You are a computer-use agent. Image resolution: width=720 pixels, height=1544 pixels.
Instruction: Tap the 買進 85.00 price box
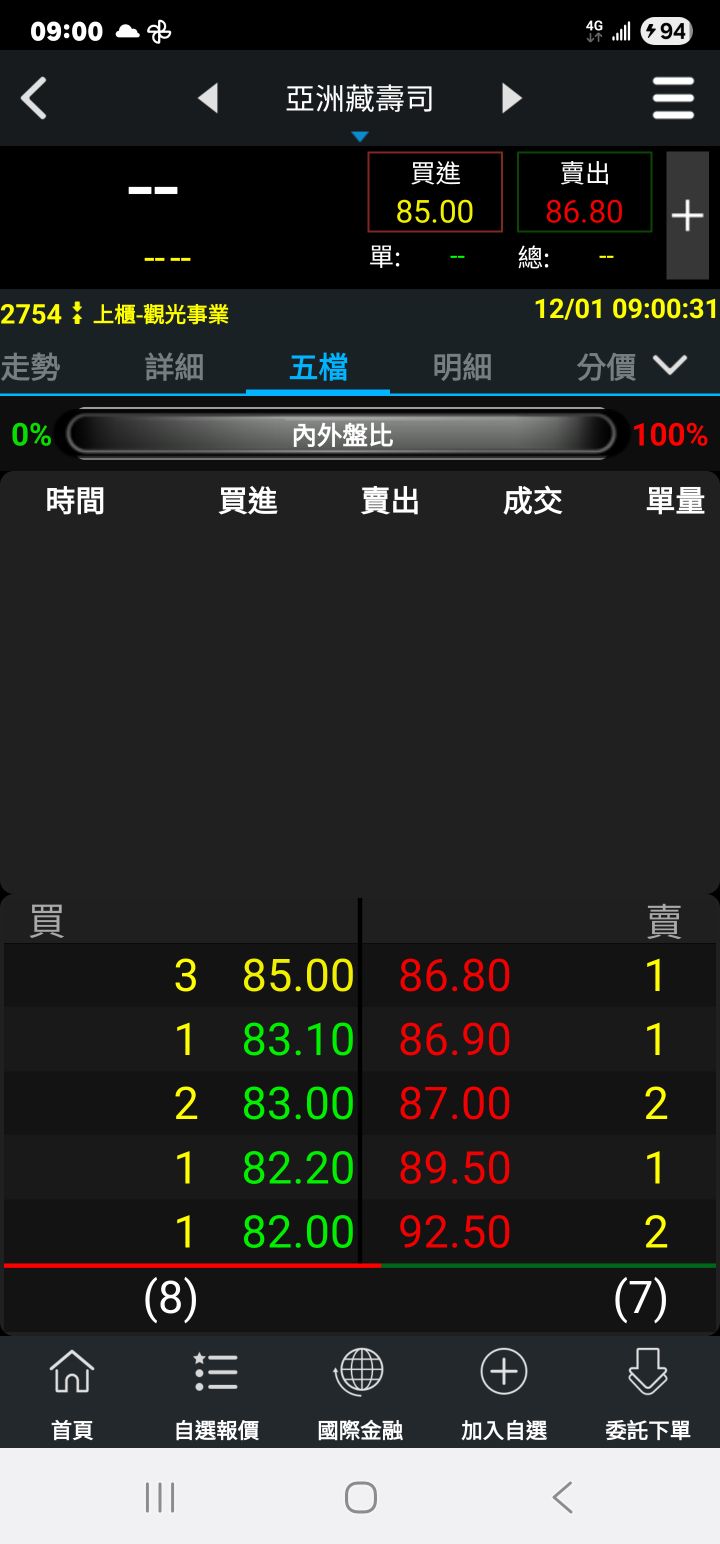435,193
